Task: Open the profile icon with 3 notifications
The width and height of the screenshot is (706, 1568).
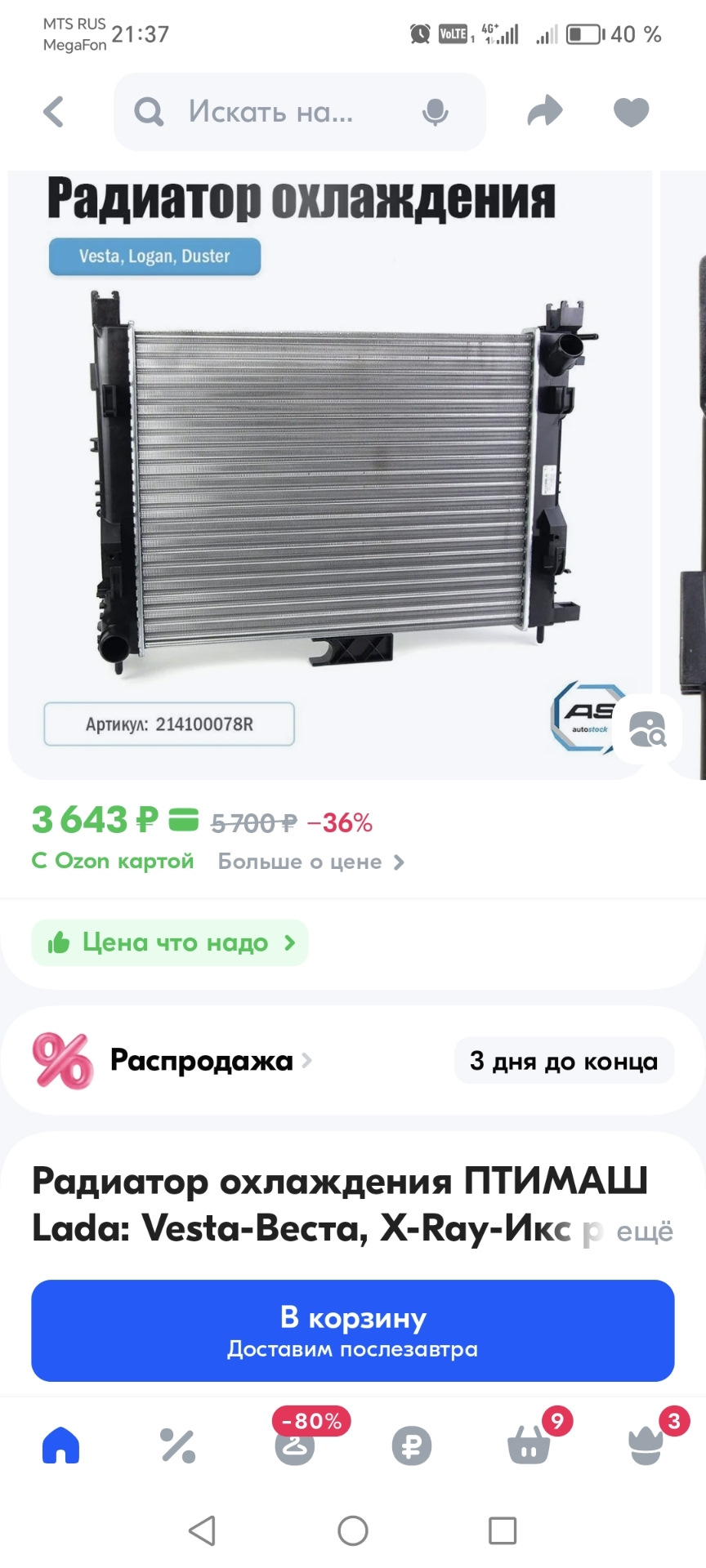Action: click(646, 1445)
